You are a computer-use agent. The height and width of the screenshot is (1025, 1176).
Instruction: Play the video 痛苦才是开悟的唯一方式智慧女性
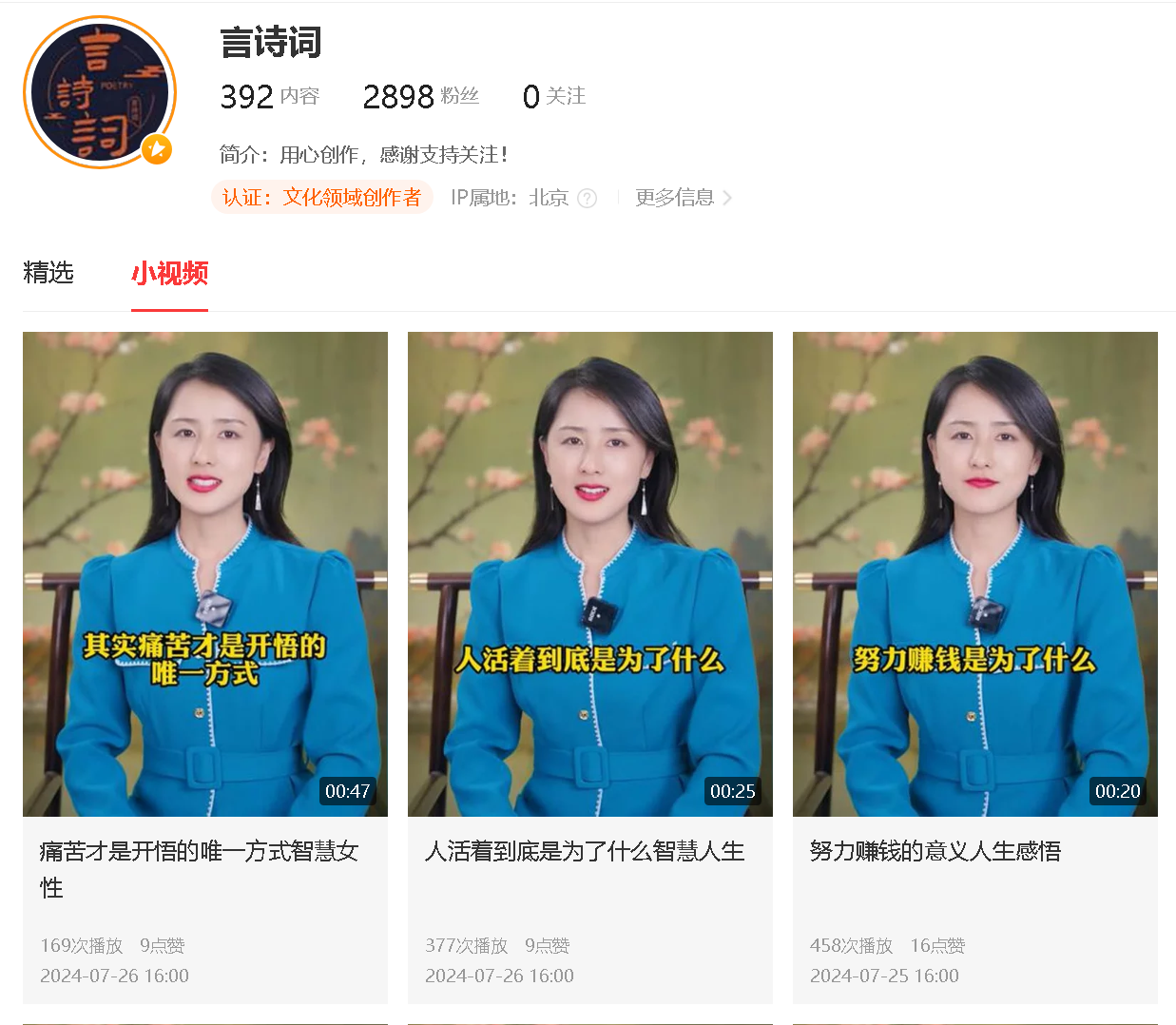coord(205,573)
